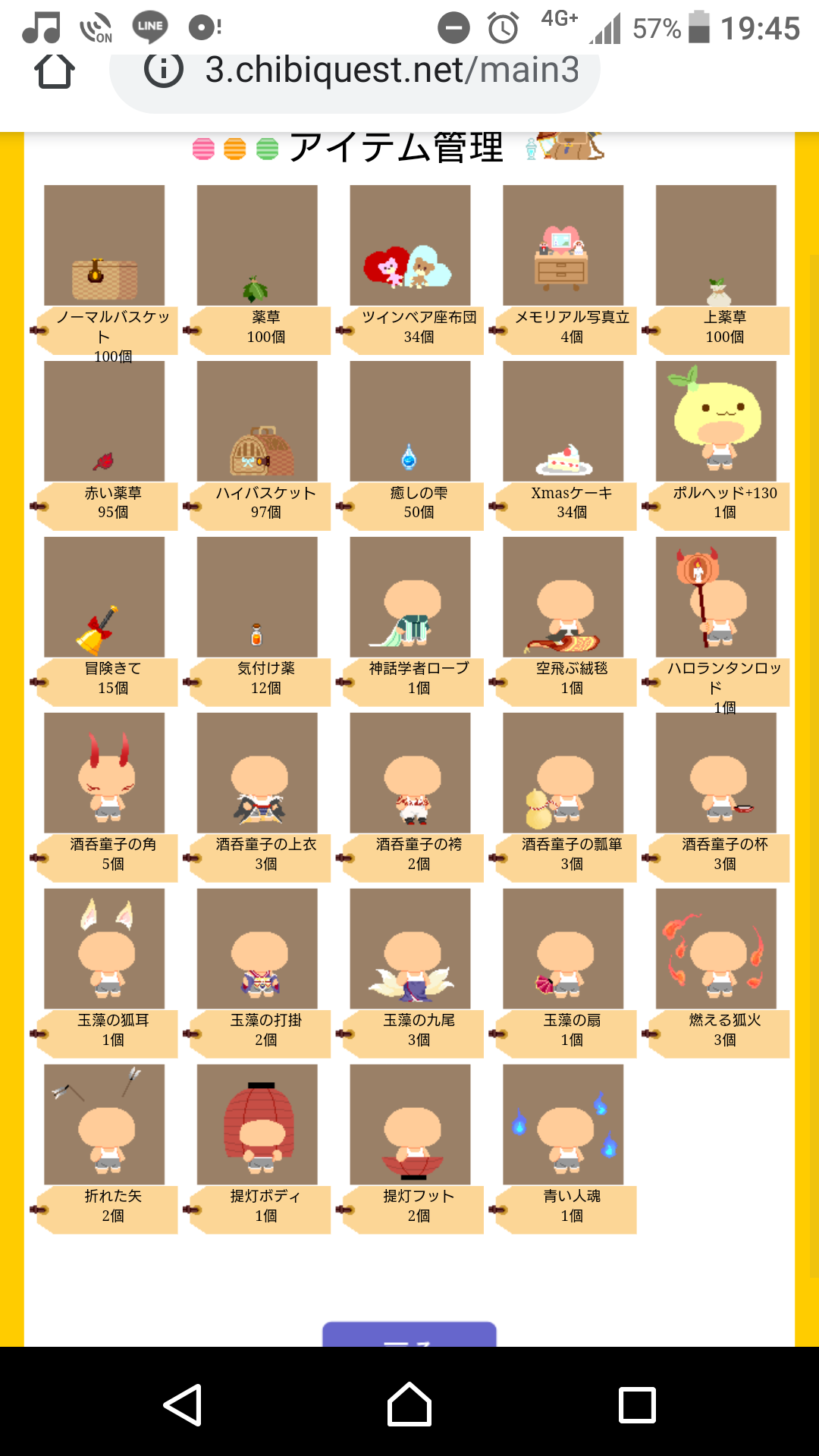
Task: Select the 提灯ボディ item
Action: click(257, 1125)
